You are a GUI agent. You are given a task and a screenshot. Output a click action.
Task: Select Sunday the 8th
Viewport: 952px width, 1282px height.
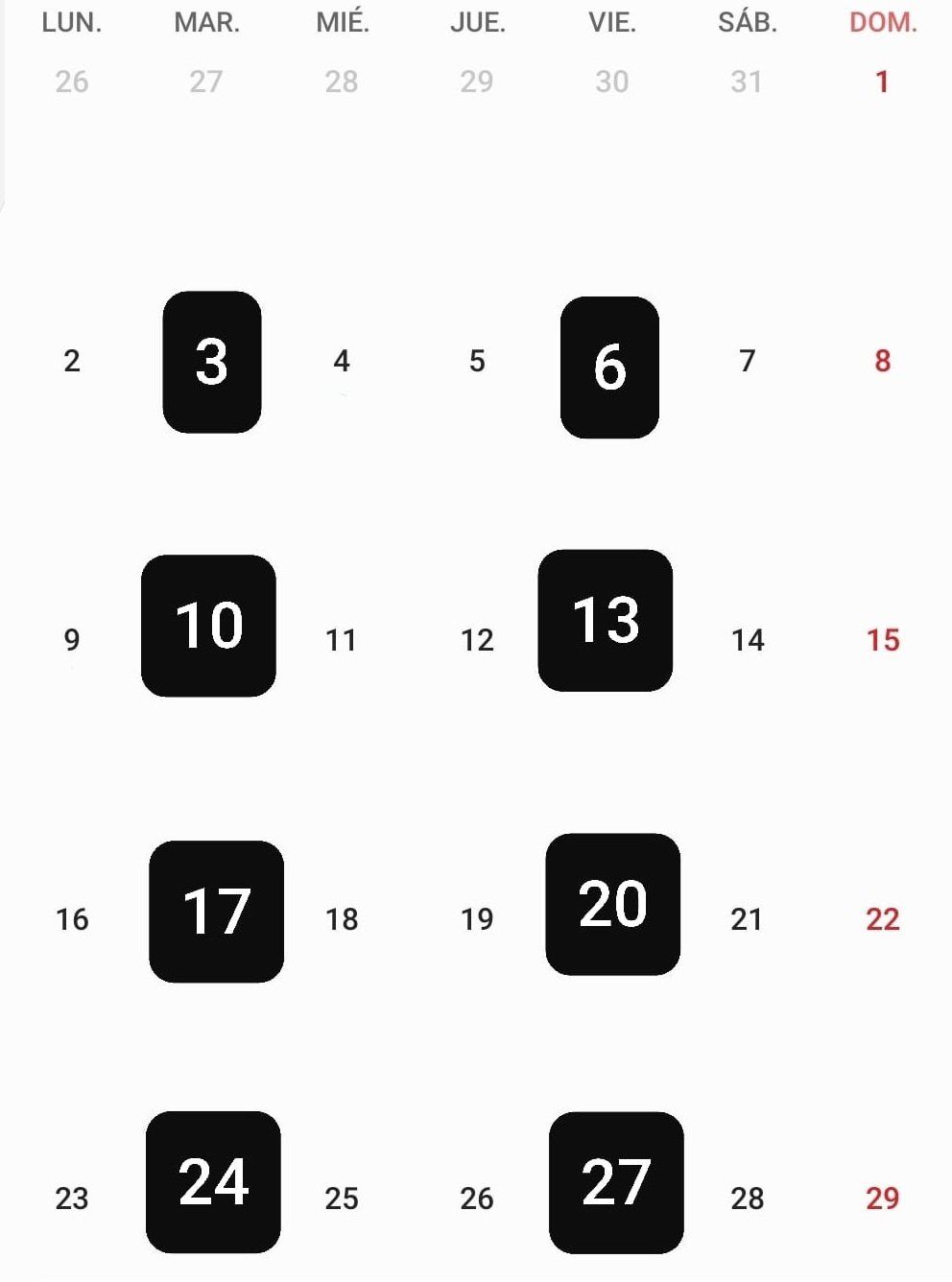882,362
